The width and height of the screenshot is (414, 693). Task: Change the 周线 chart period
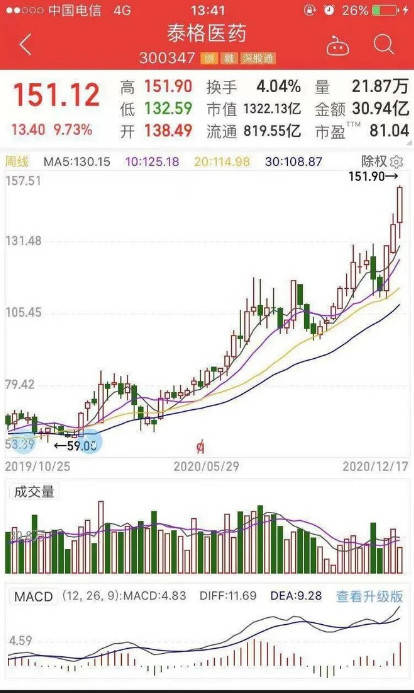pyautogui.click(x=17, y=161)
